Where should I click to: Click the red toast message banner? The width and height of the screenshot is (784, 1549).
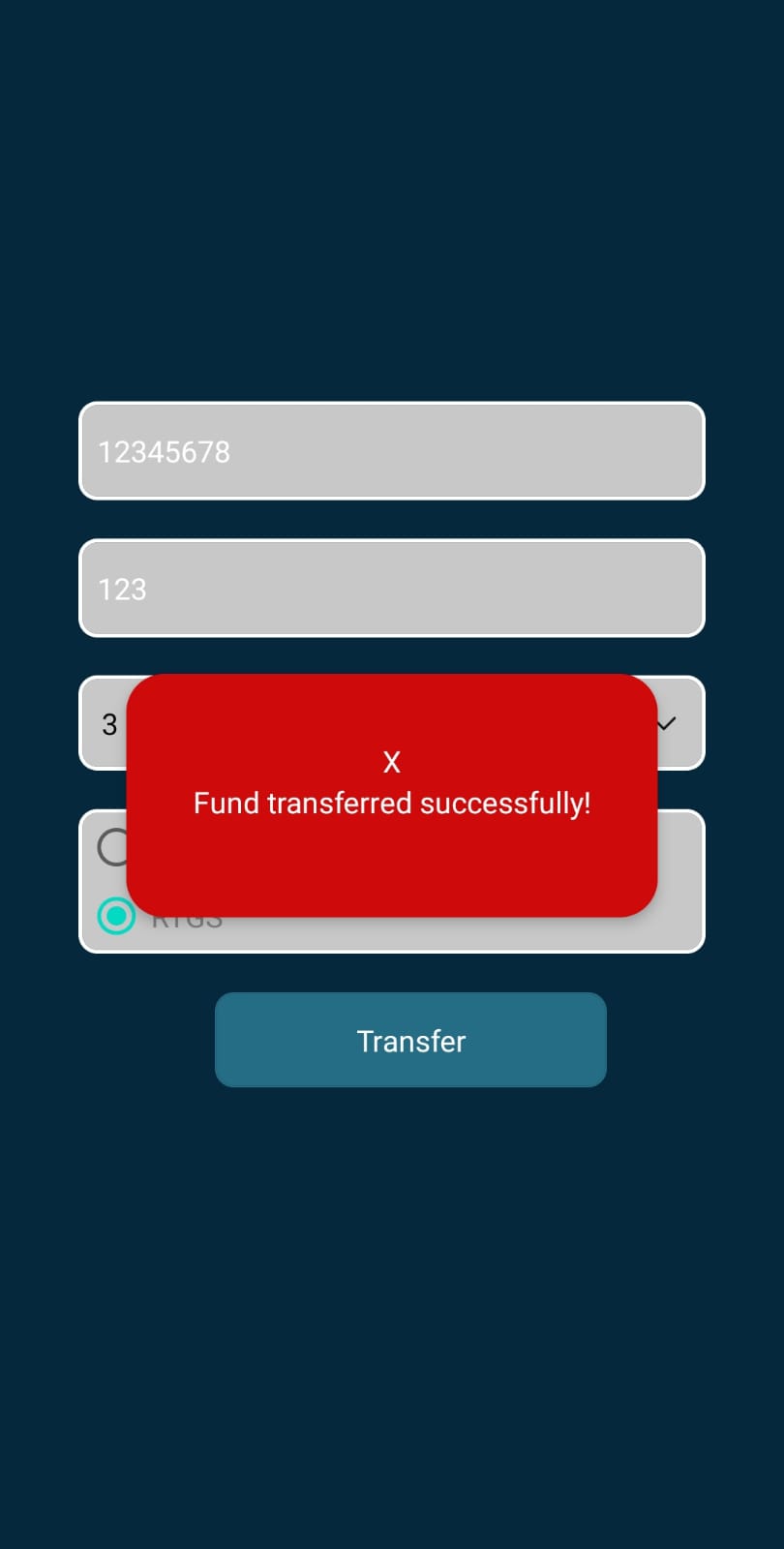392,796
